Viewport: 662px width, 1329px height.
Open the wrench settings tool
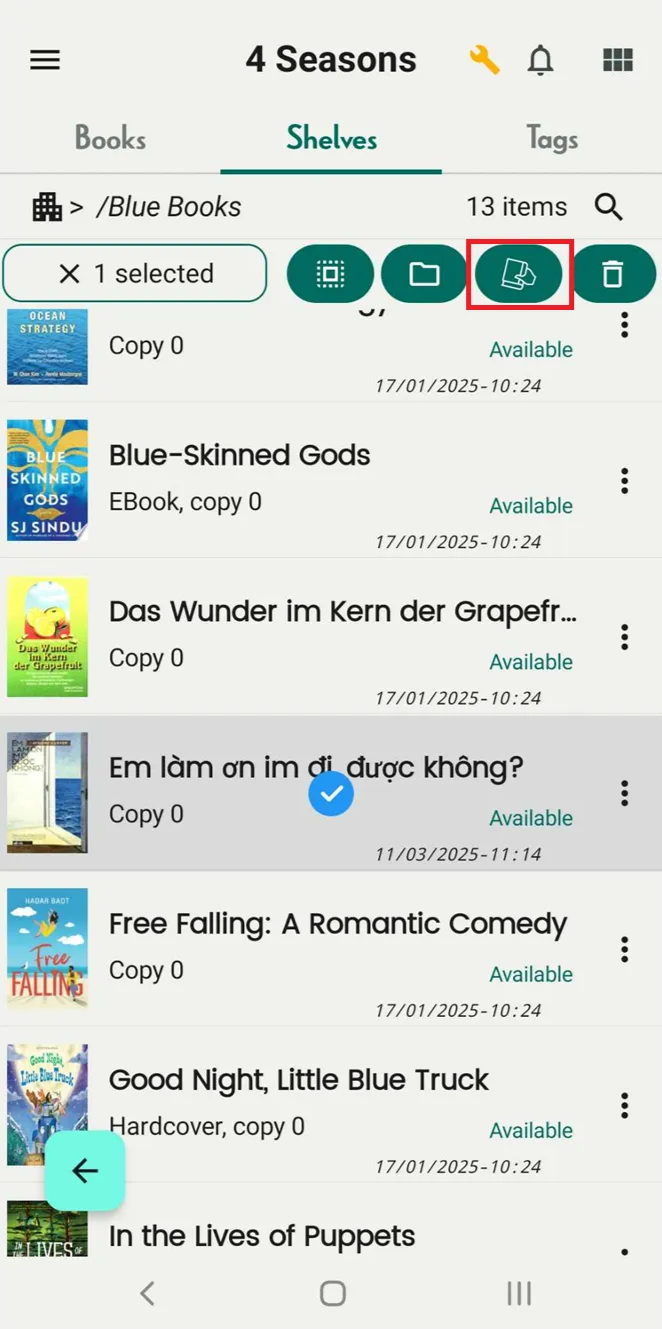(485, 60)
